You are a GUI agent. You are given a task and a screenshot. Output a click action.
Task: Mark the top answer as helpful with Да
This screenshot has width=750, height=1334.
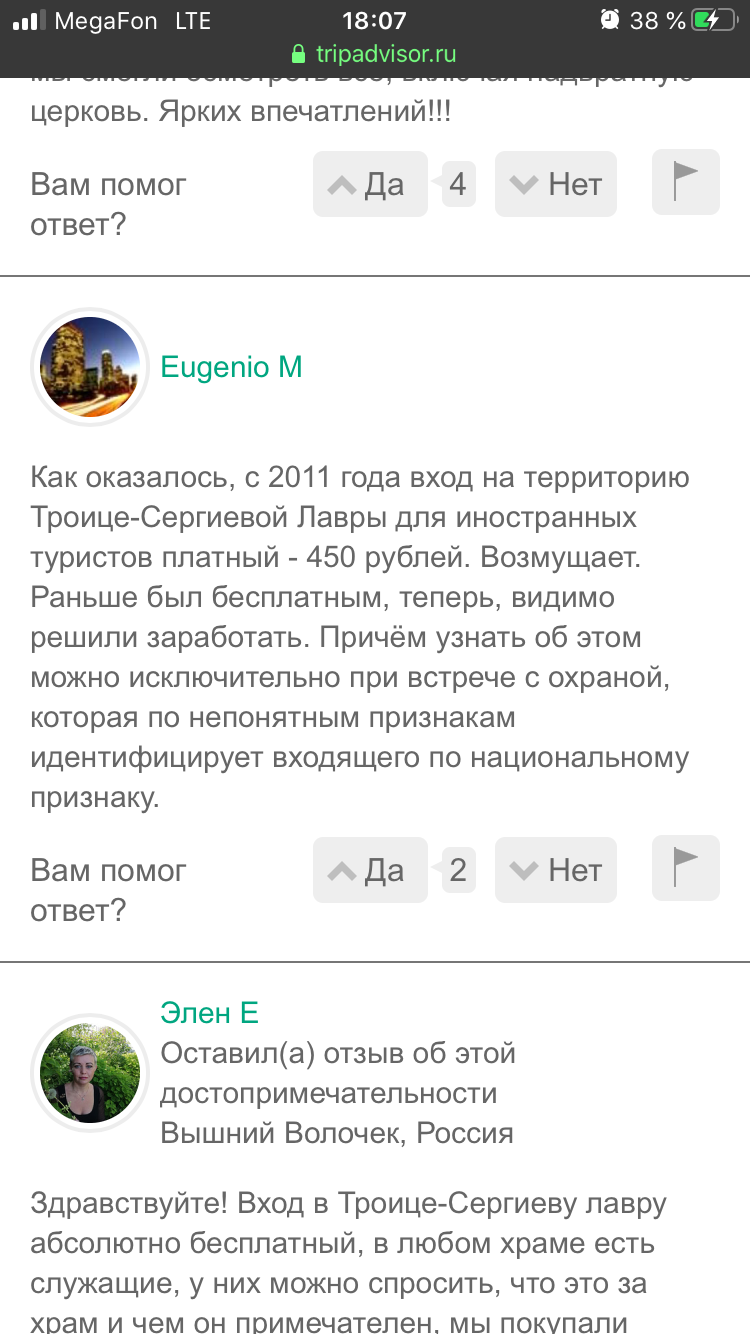369,184
